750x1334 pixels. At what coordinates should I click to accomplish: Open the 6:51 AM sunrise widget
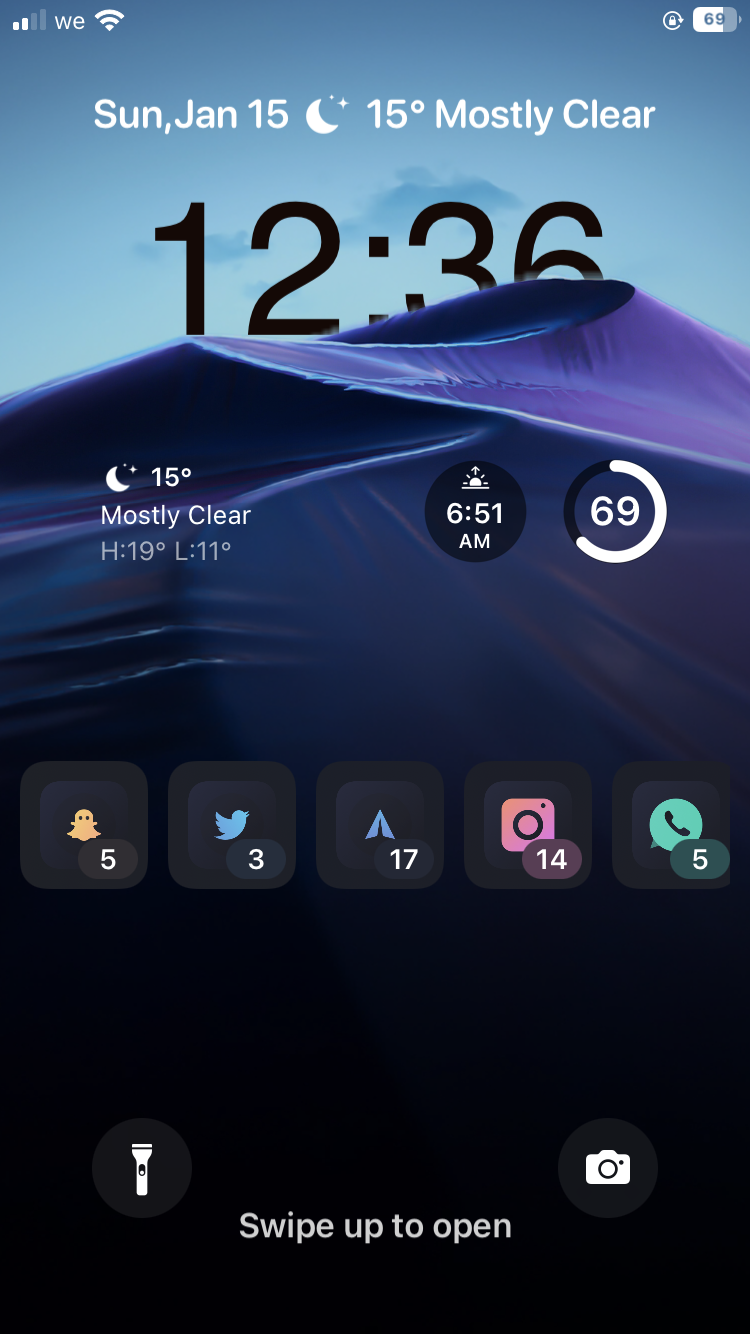(475, 512)
